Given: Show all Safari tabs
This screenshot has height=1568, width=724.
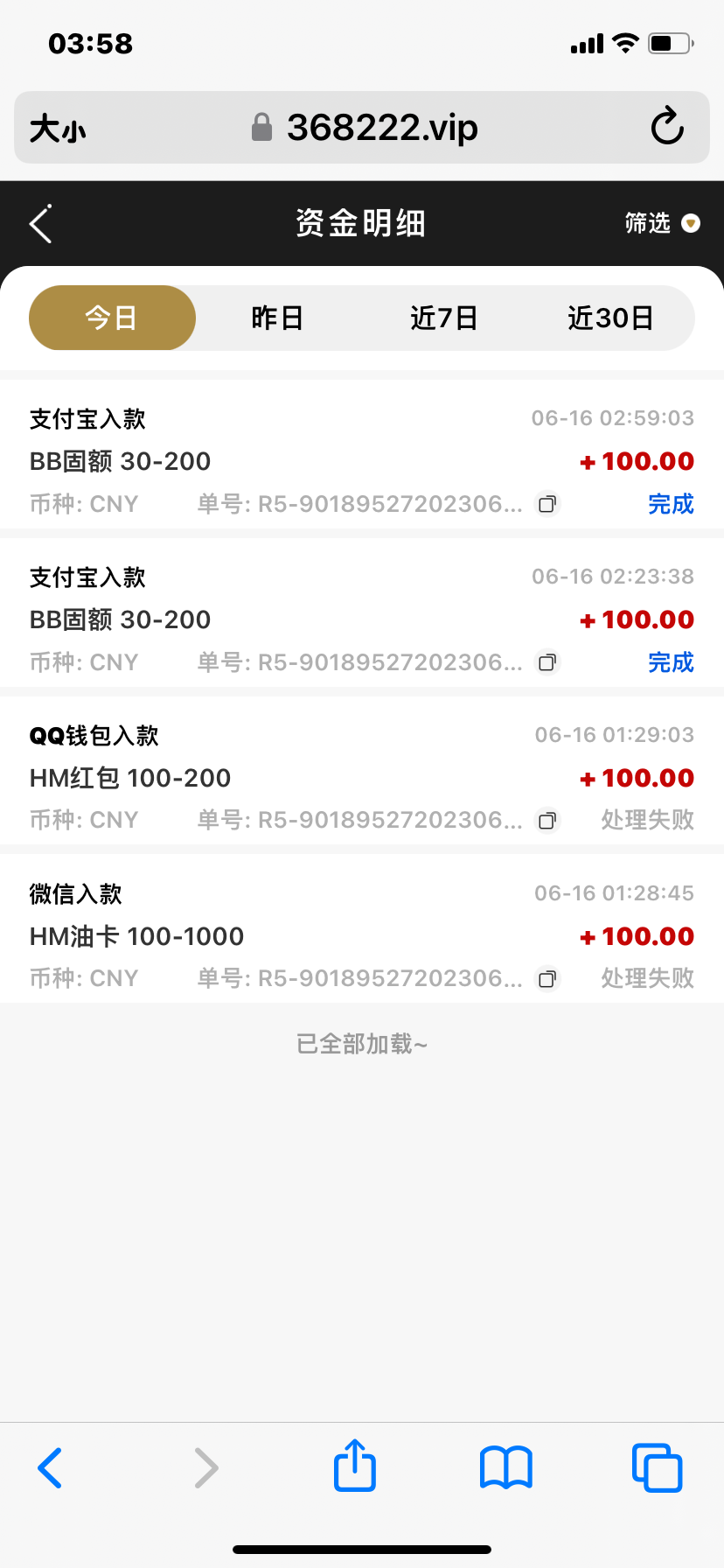Looking at the screenshot, I should (x=657, y=1467).
